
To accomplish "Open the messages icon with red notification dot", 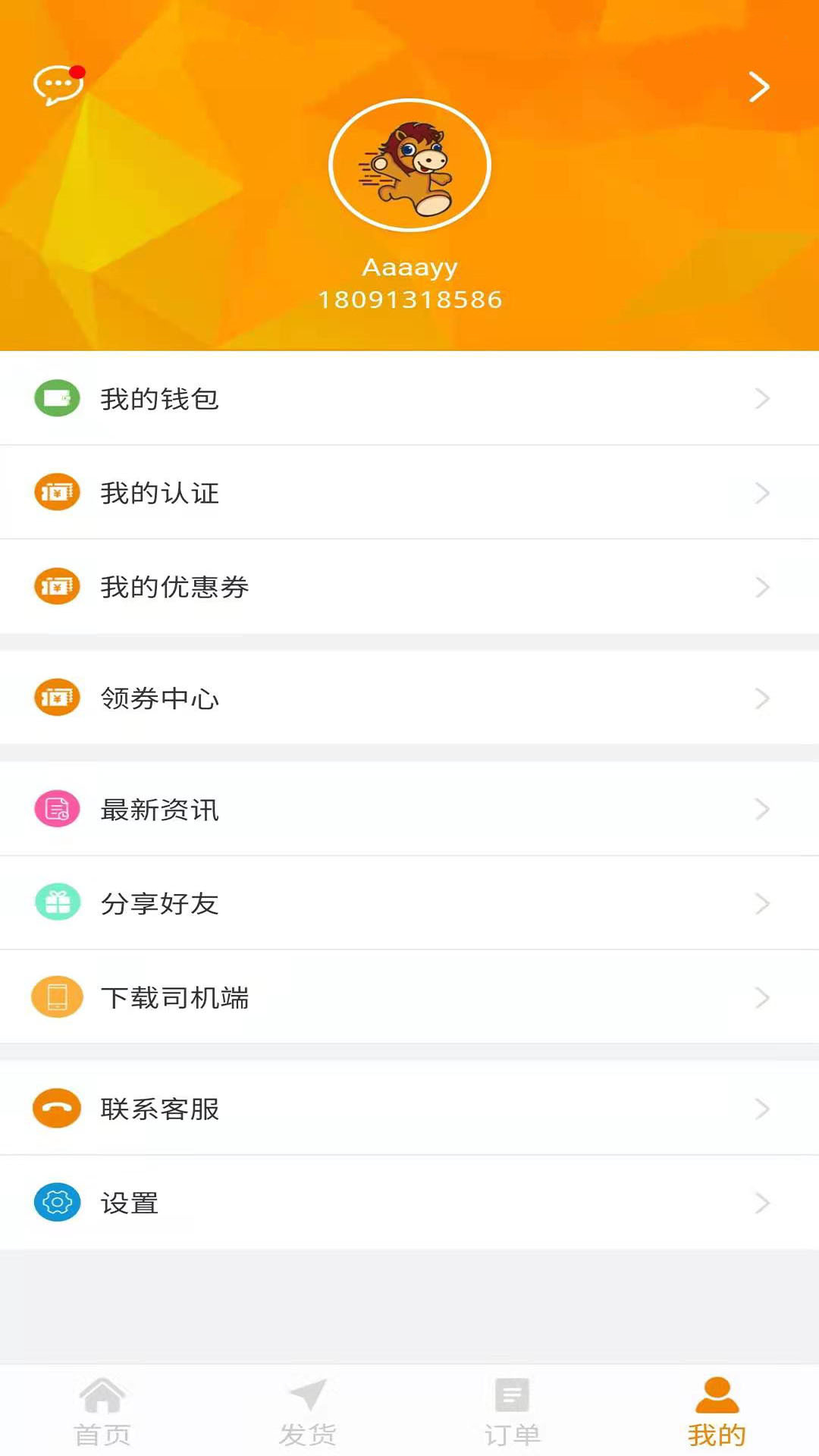I will click(57, 85).
